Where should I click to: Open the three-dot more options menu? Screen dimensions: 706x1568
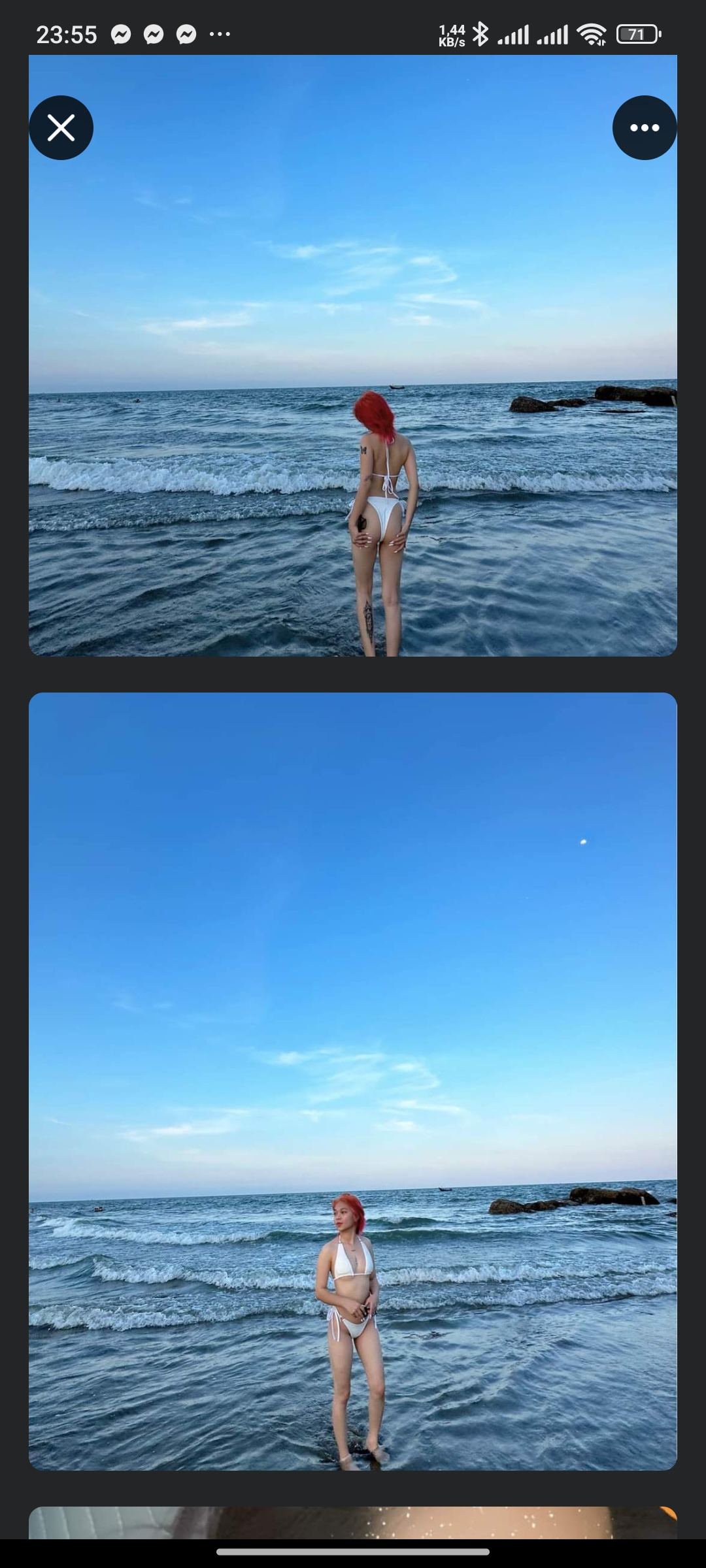(x=644, y=127)
